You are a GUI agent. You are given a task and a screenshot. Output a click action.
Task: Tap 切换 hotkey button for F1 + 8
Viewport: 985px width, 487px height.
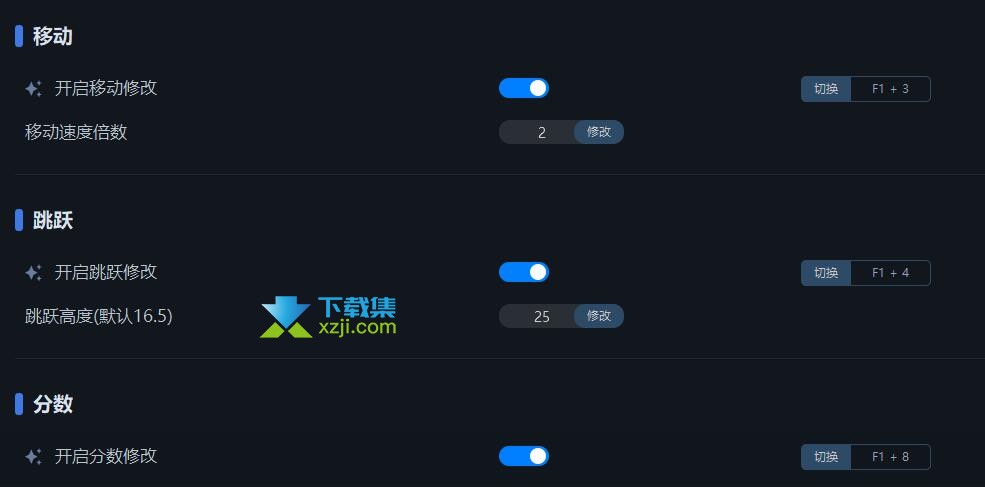click(x=826, y=457)
